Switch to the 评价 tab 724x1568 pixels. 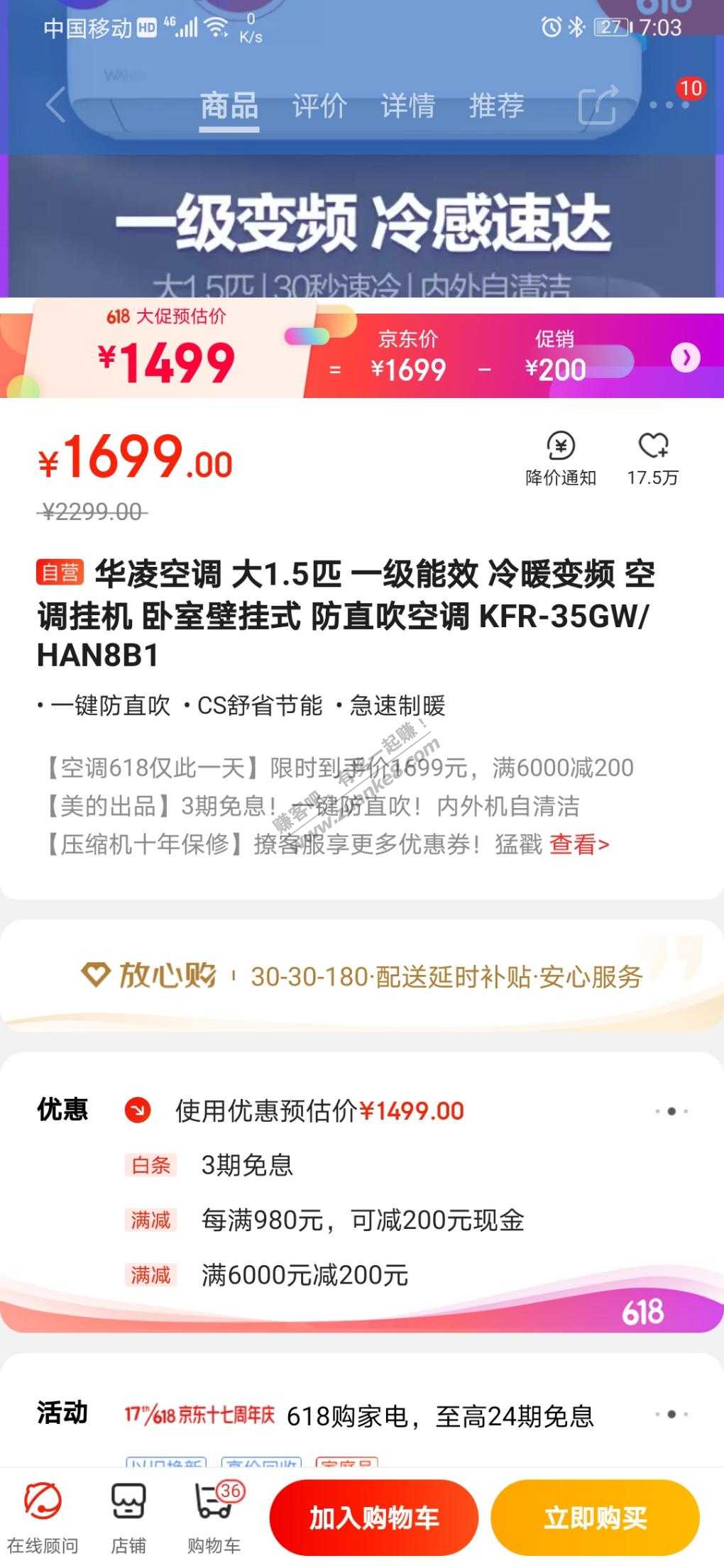[x=319, y=106]
